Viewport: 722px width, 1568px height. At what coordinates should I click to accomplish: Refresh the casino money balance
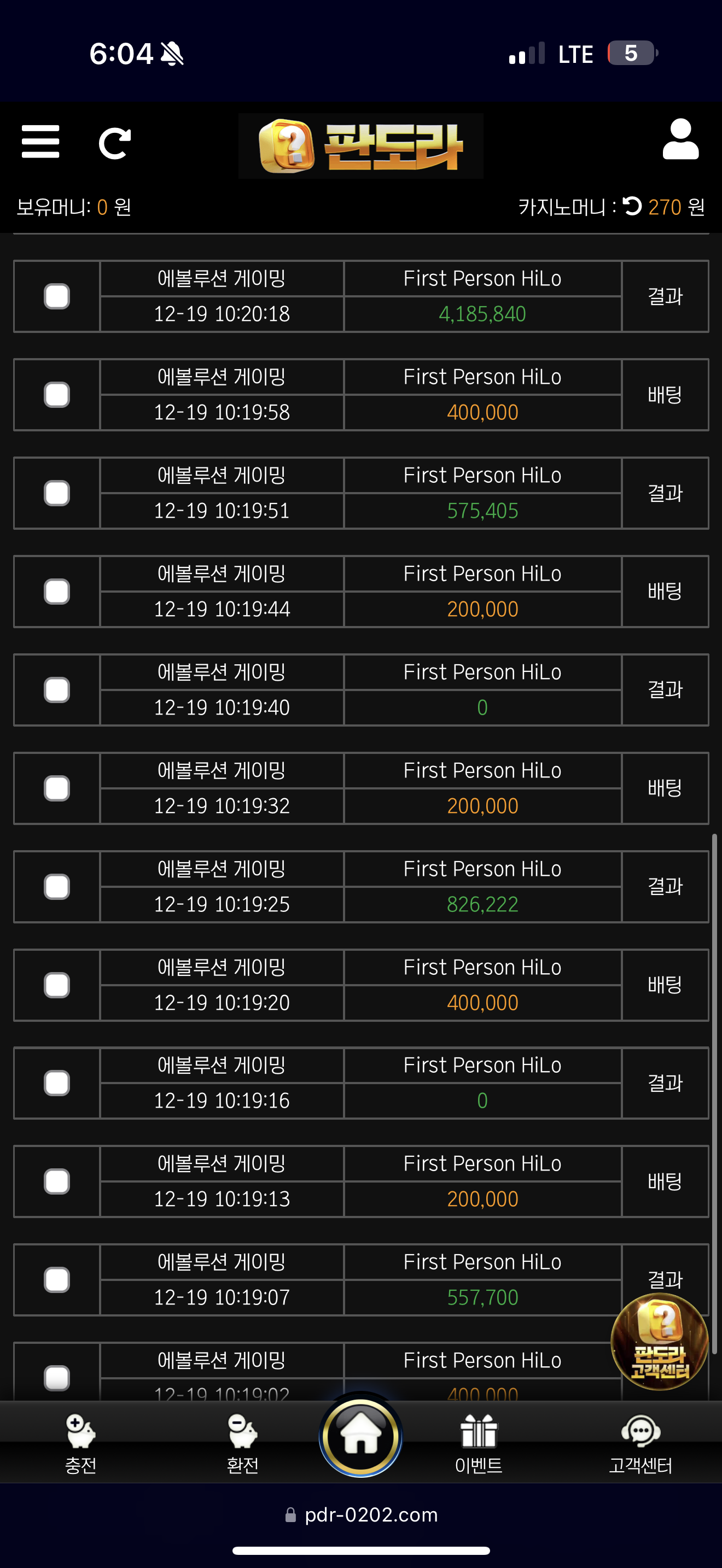tap(632, 206)
